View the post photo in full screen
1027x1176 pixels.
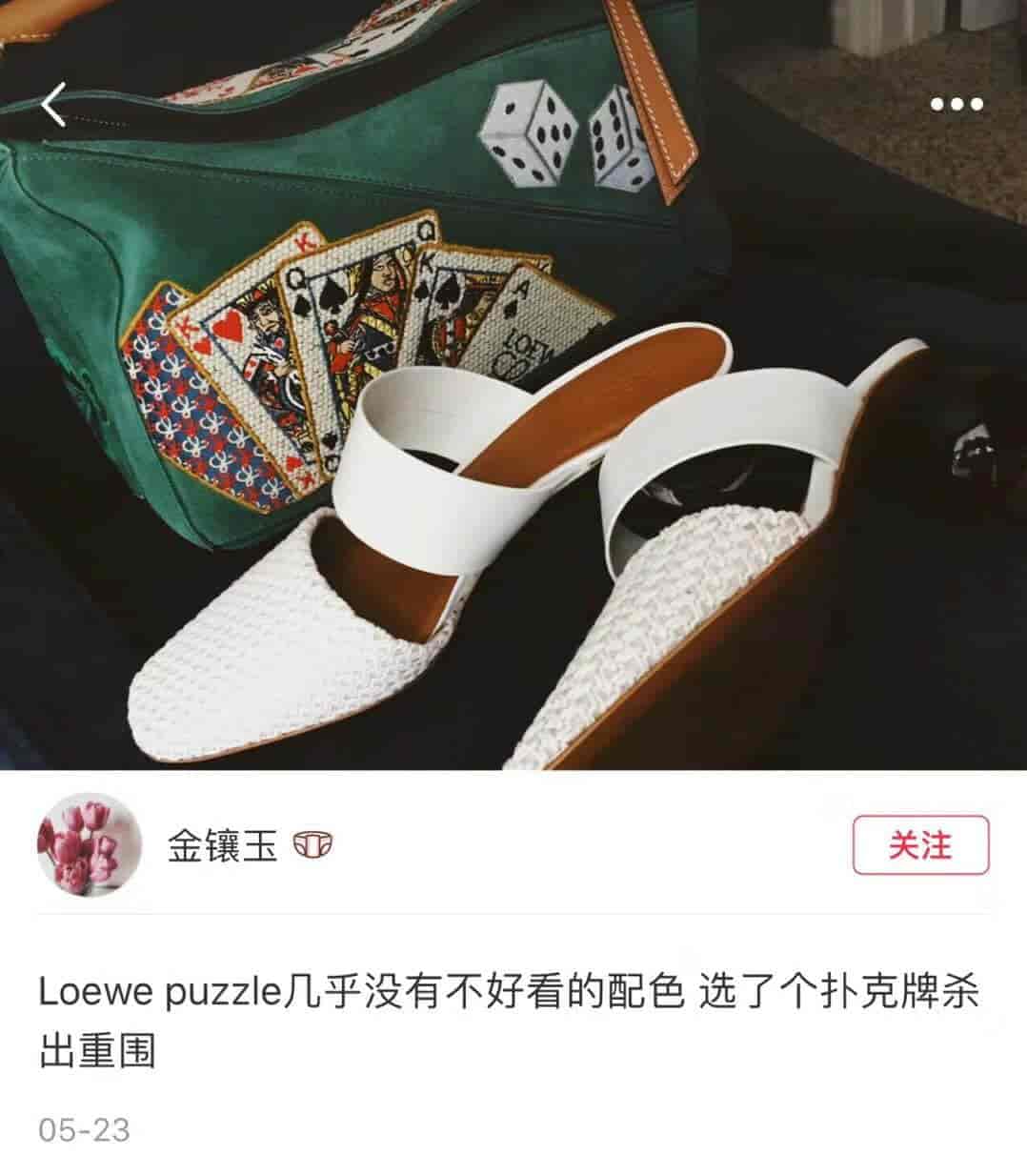tap(513, 429)
